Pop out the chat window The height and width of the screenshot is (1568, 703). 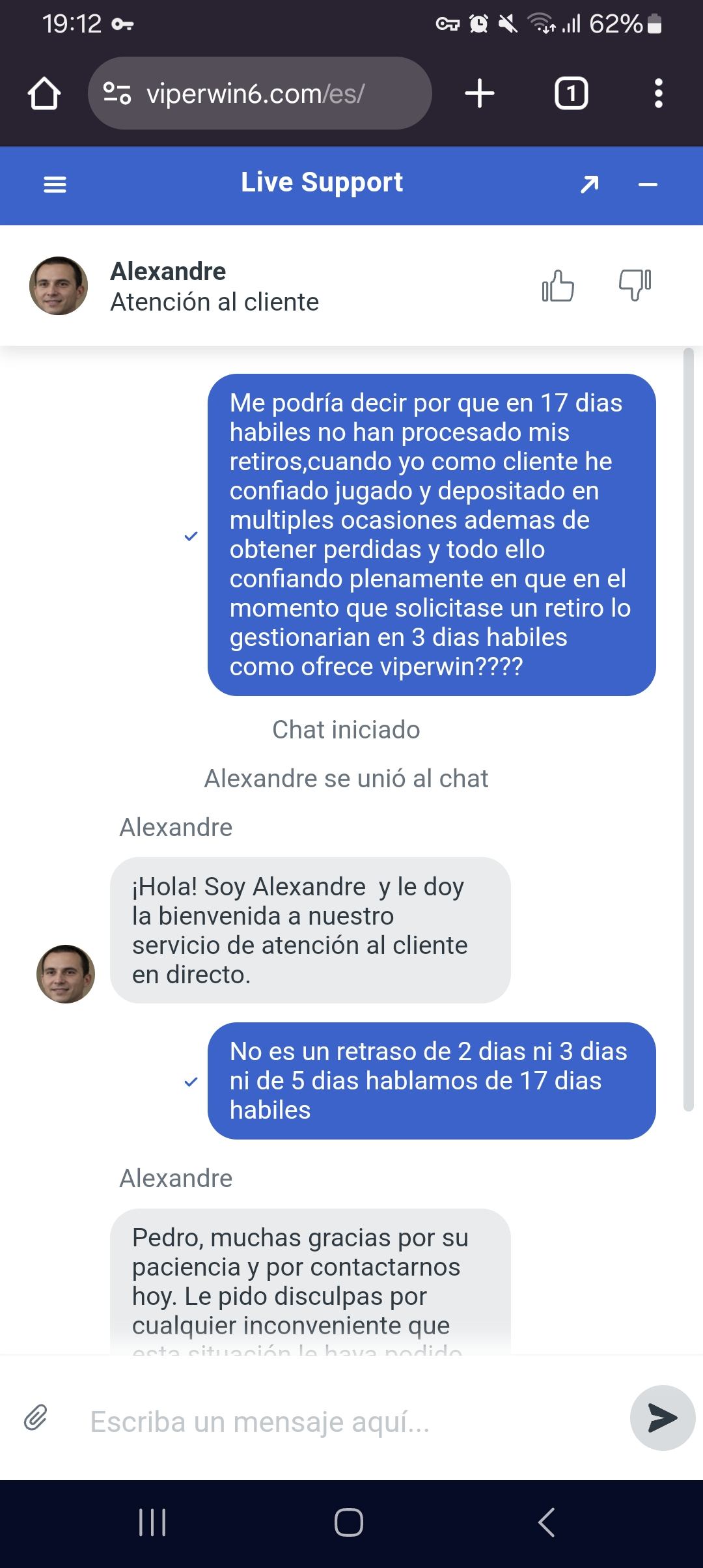click(589, 185)
